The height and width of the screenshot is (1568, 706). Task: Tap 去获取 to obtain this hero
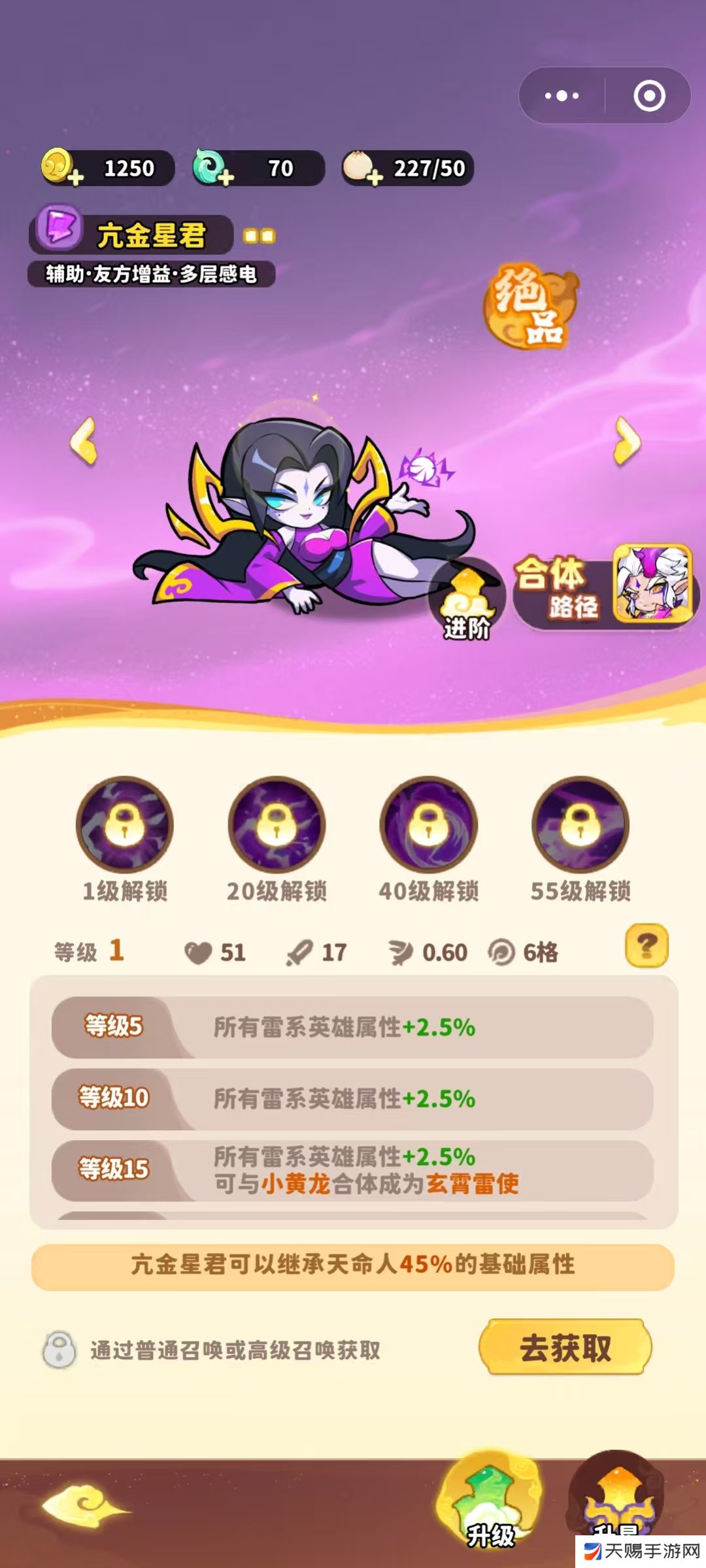tap(565, 1347)
